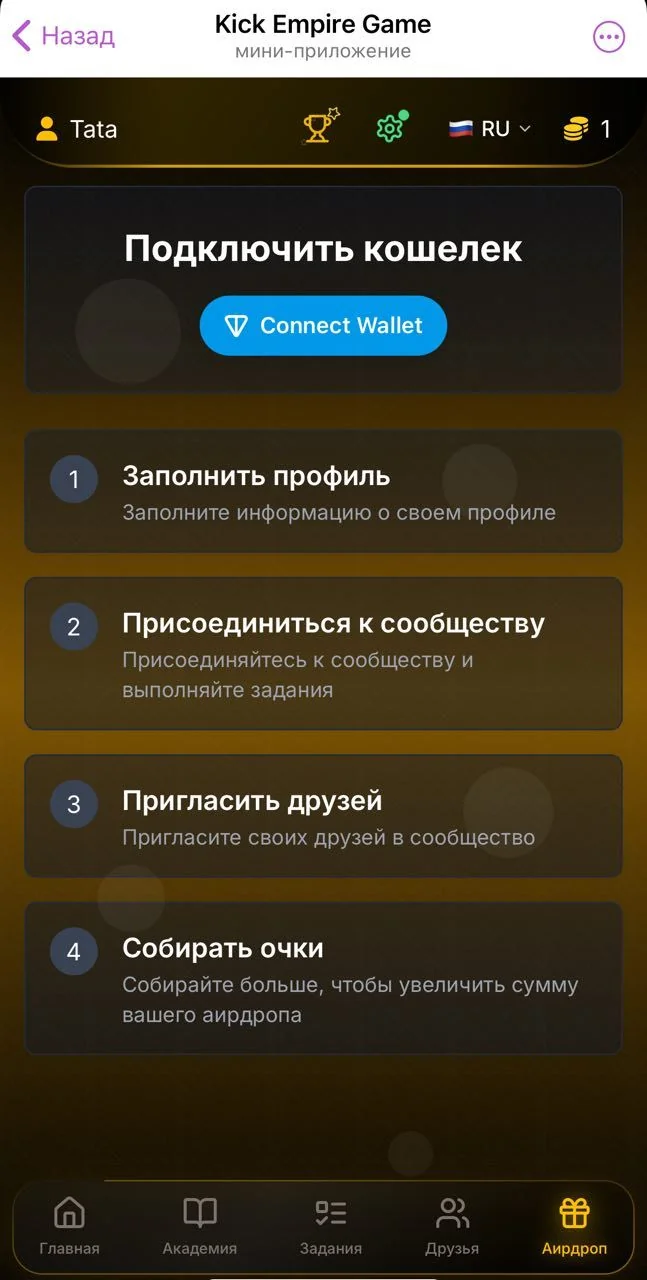The width and height of the screenshot is (647, 1280).
Task: Open the Заполнить профиль step
Action: coord(323,492)
